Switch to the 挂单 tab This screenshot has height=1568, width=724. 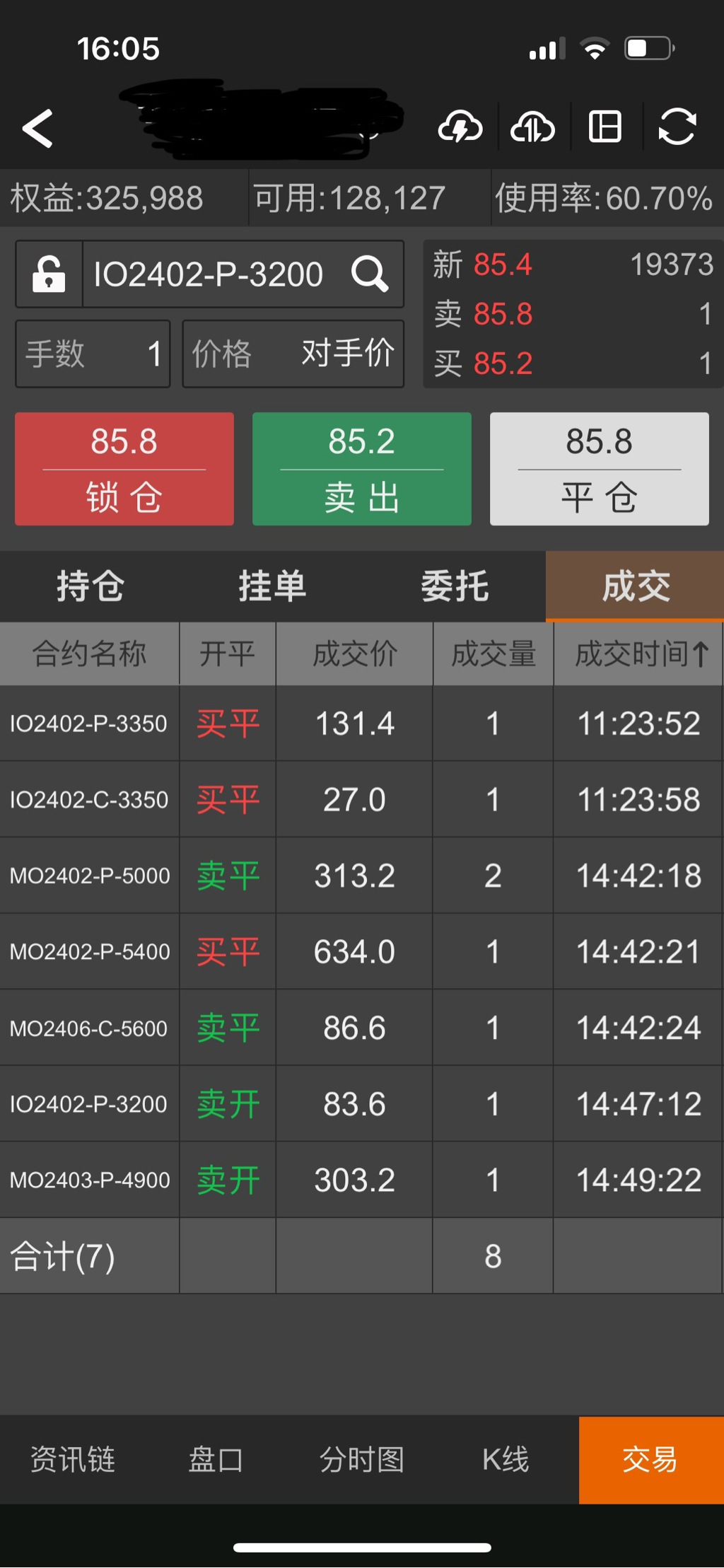tap(272, 586)
